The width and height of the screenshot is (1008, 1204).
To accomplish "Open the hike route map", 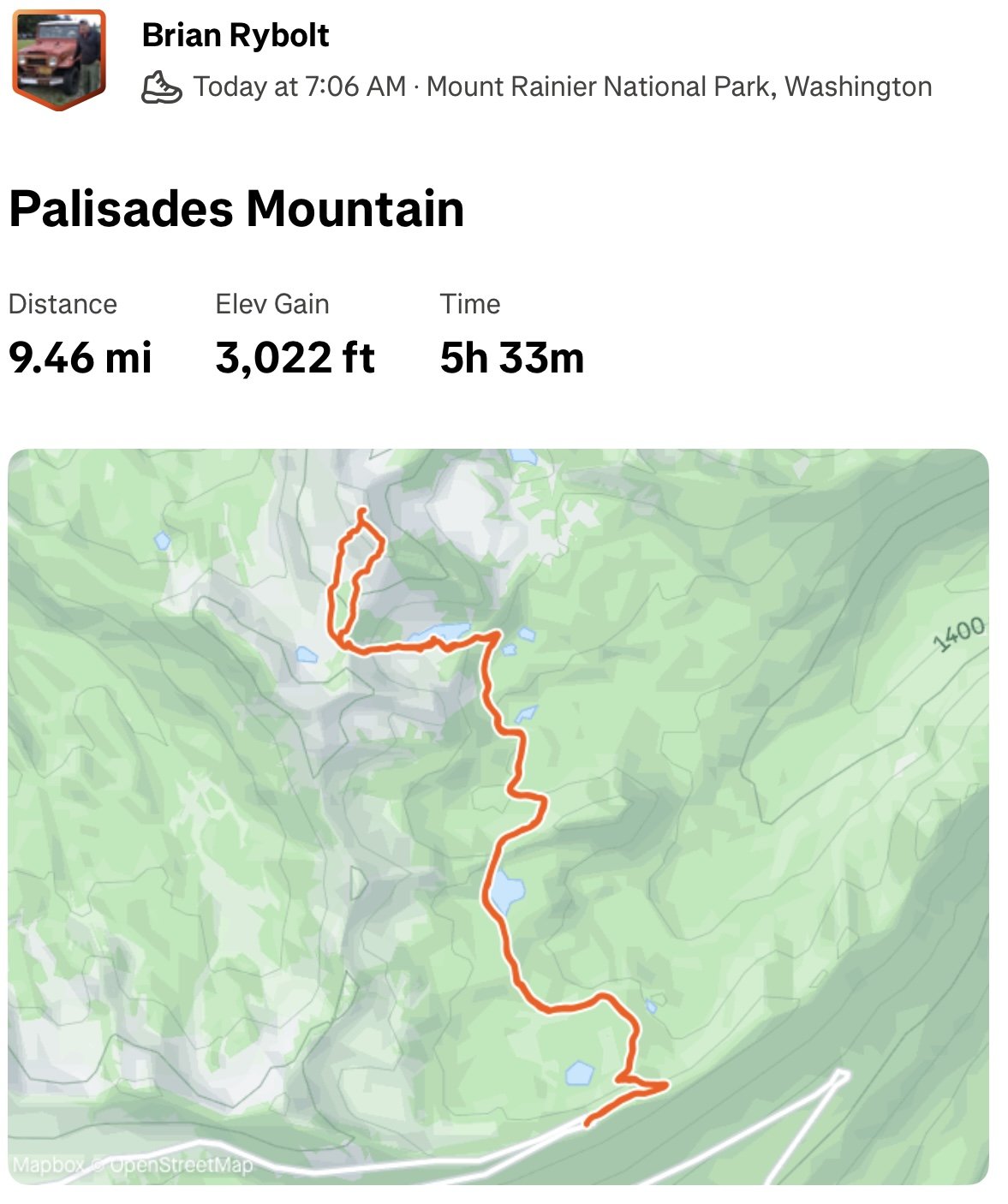I will (x=498, y=816).
